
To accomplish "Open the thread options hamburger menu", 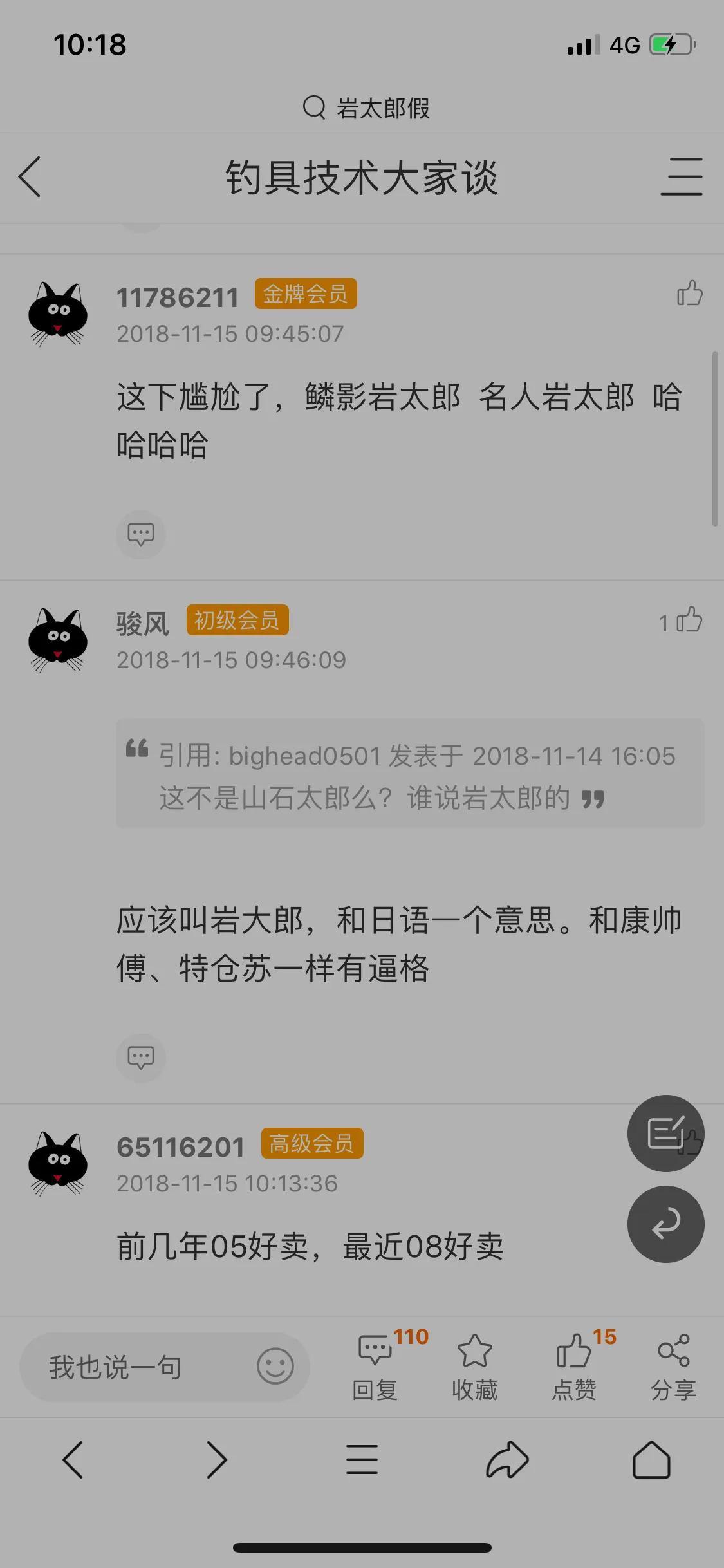I will coord(681,177).
